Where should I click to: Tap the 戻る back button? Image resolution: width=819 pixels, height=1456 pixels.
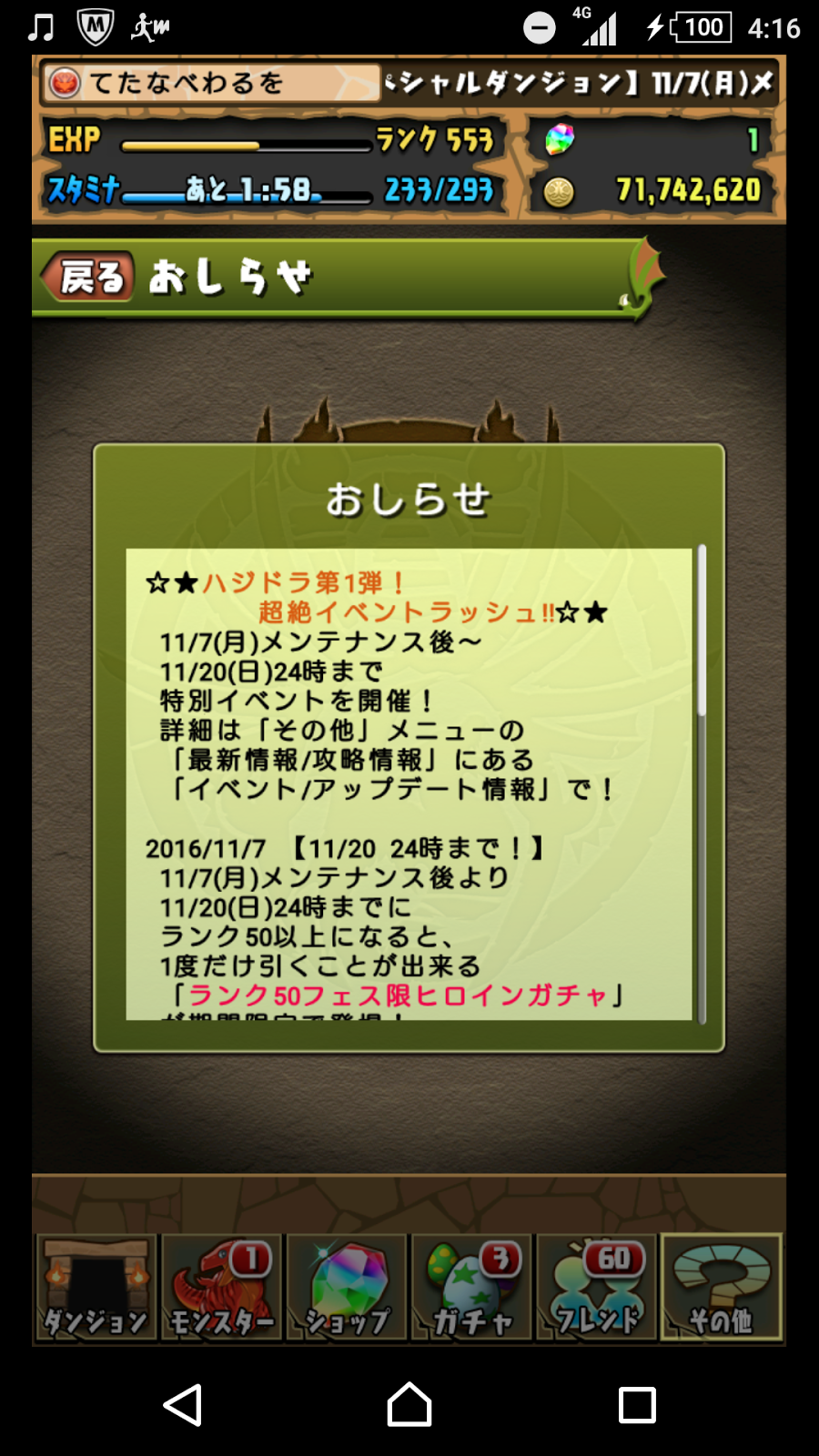[89, 277]
